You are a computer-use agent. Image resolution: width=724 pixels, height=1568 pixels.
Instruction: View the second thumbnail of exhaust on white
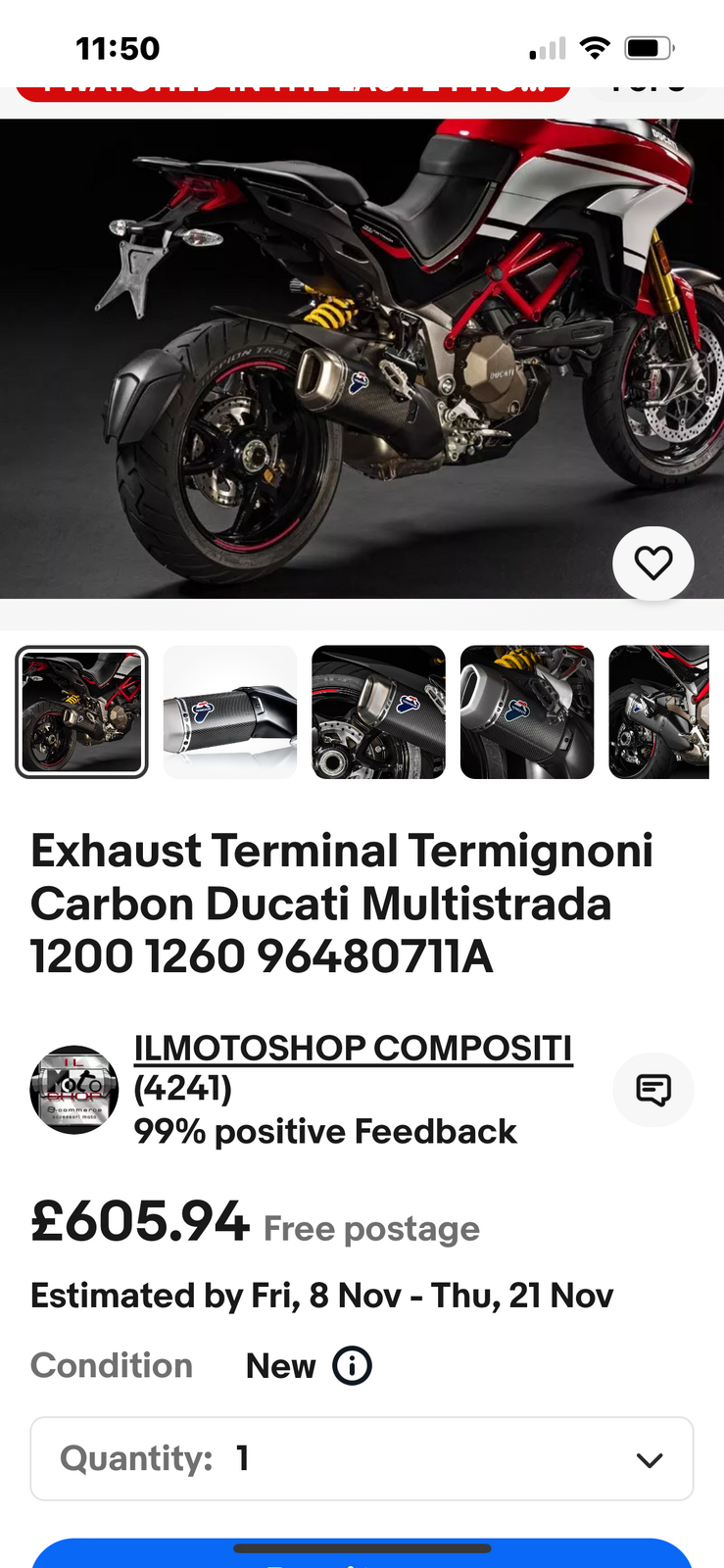pyautogui.click(x=230, y=712)
